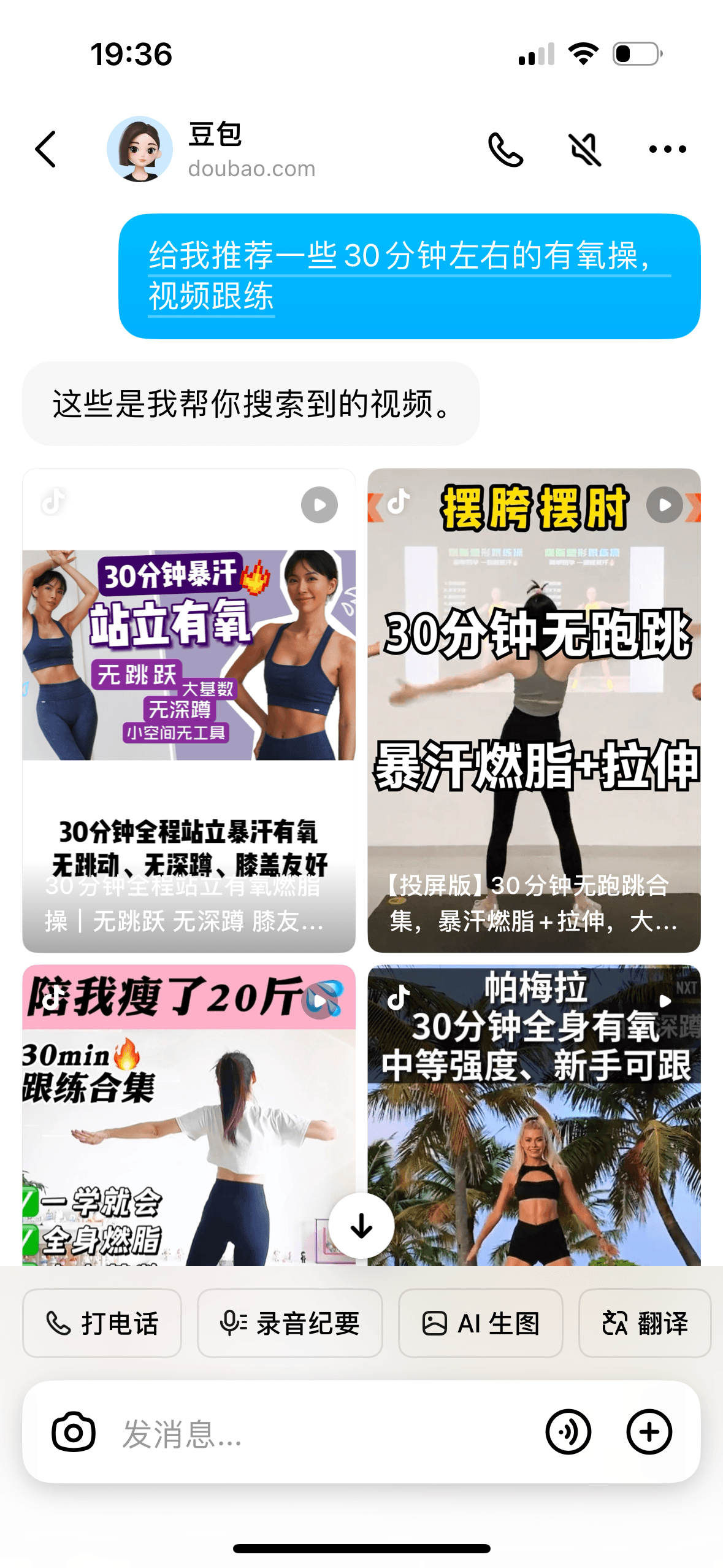Open AI 生图 image generation
This screenshot has height=1568, width=723.
[481, 1323]
